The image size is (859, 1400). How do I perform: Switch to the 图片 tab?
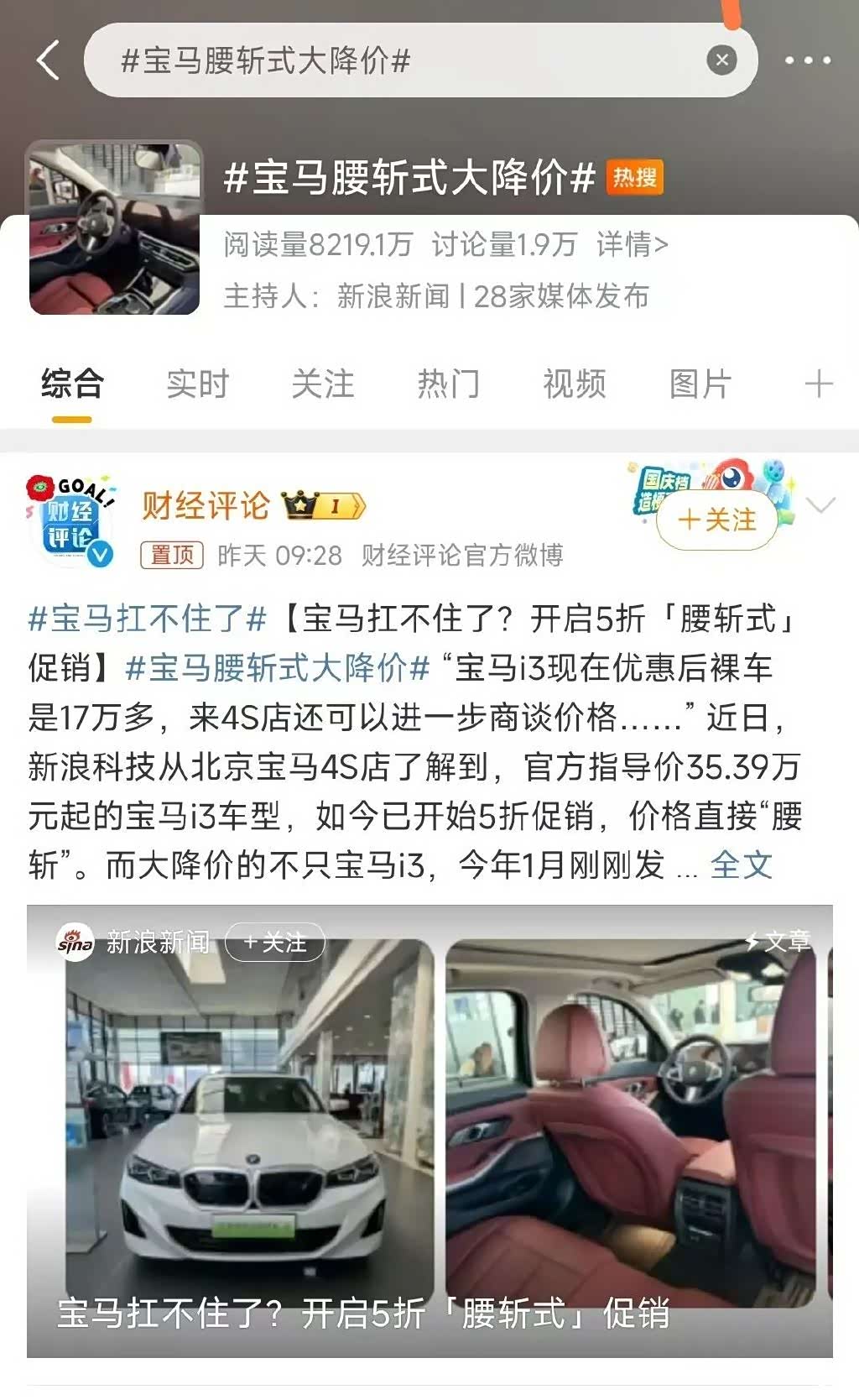click(x=700, y=384)
